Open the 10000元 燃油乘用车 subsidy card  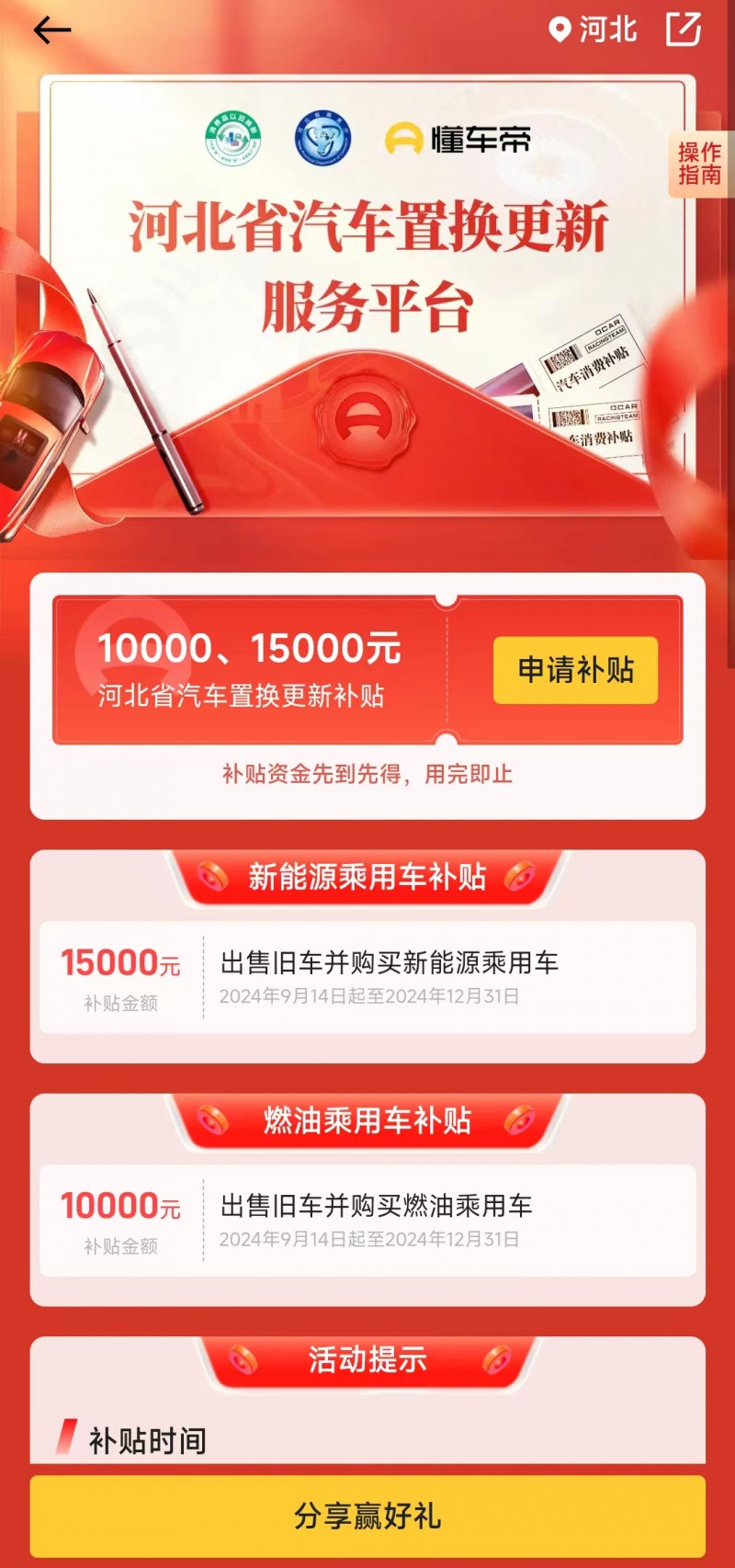tap(367, 1221)
